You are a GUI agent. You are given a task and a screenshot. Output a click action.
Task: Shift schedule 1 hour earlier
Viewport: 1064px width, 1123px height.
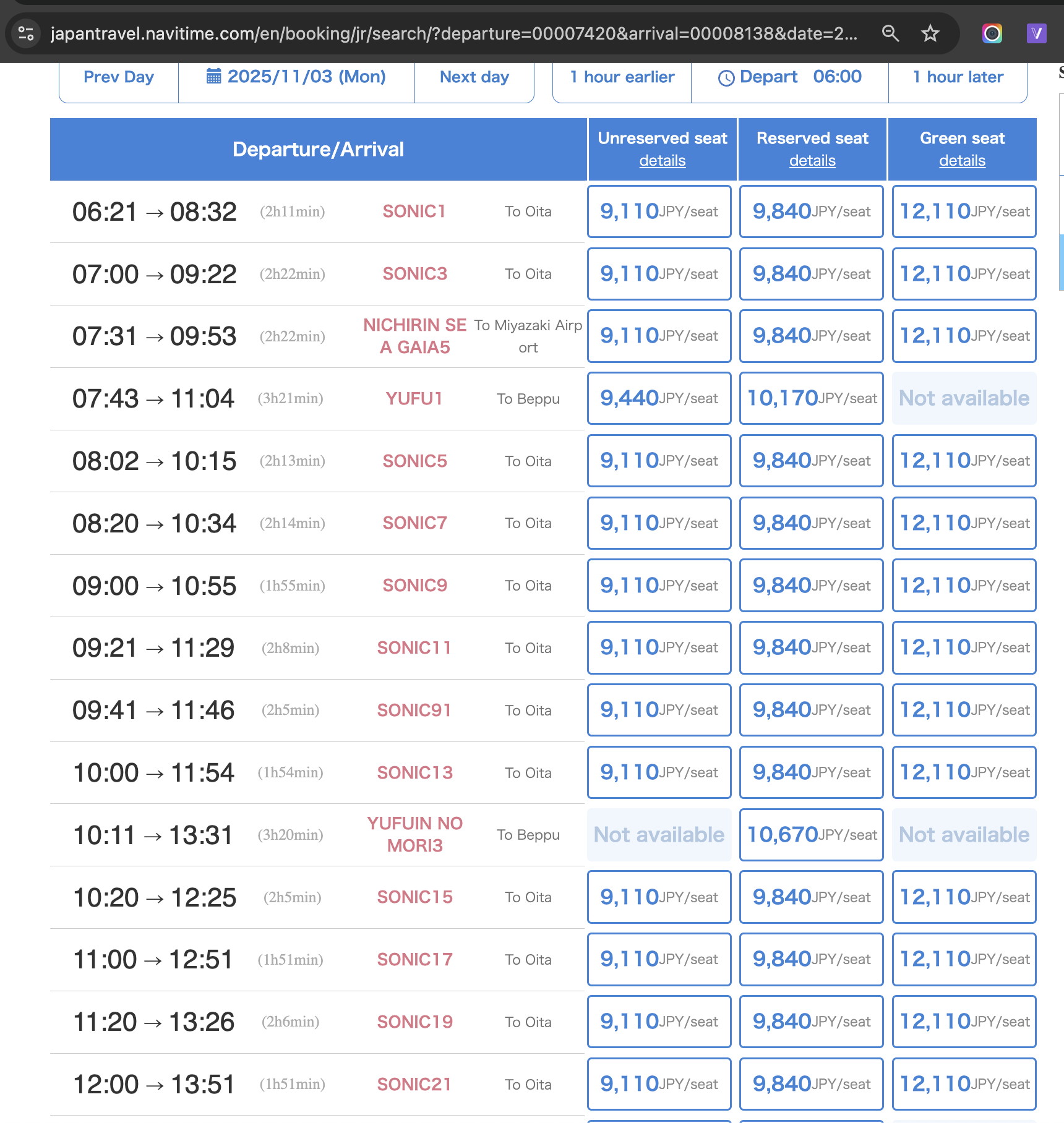pyautogui.click(x=621, y=77)
